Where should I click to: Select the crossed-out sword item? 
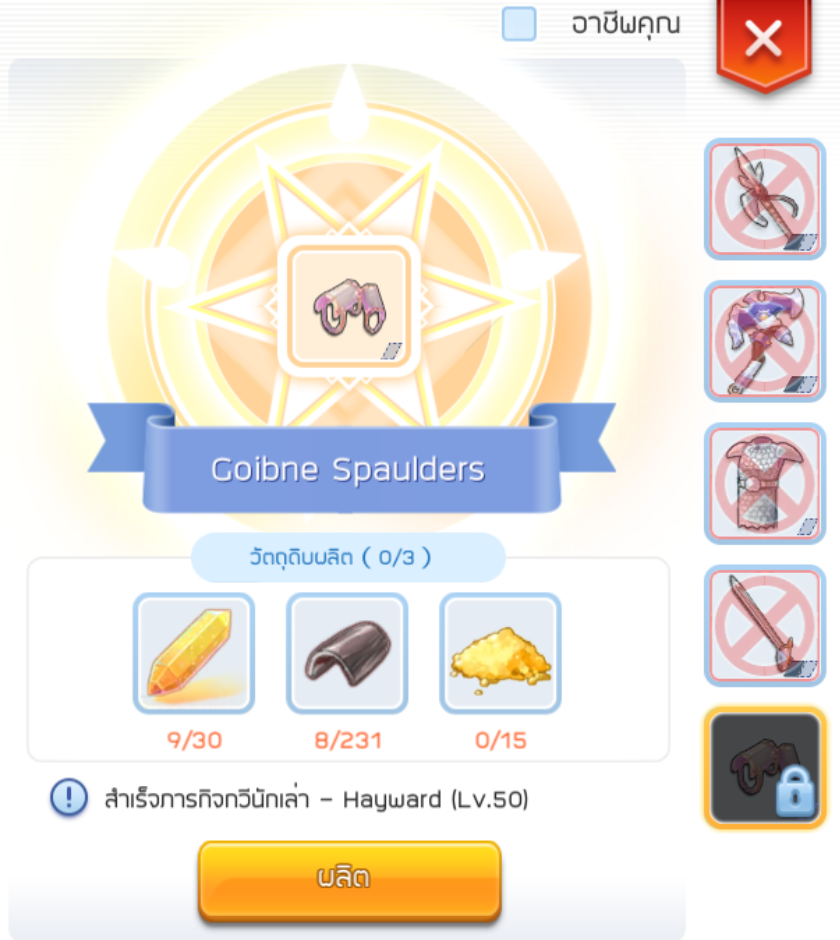(x=765, y=625)
